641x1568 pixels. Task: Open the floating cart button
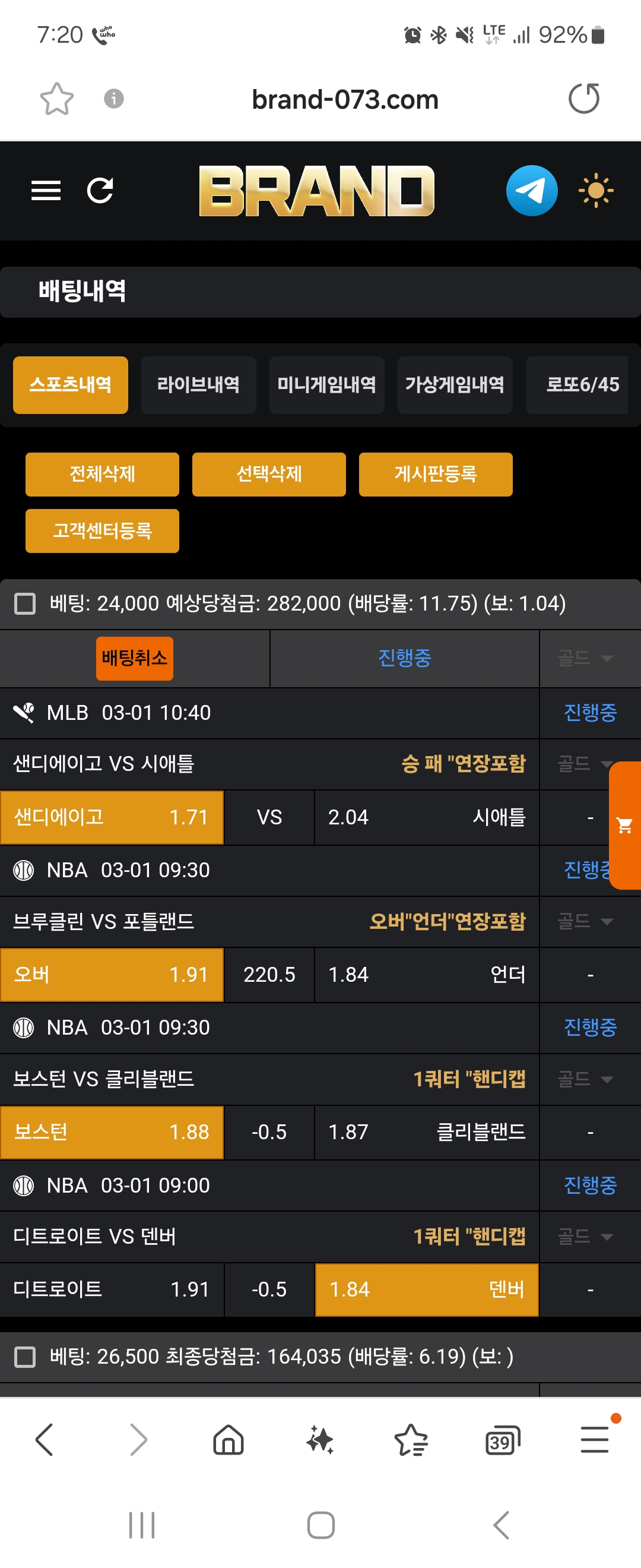[x=624, y=826]
